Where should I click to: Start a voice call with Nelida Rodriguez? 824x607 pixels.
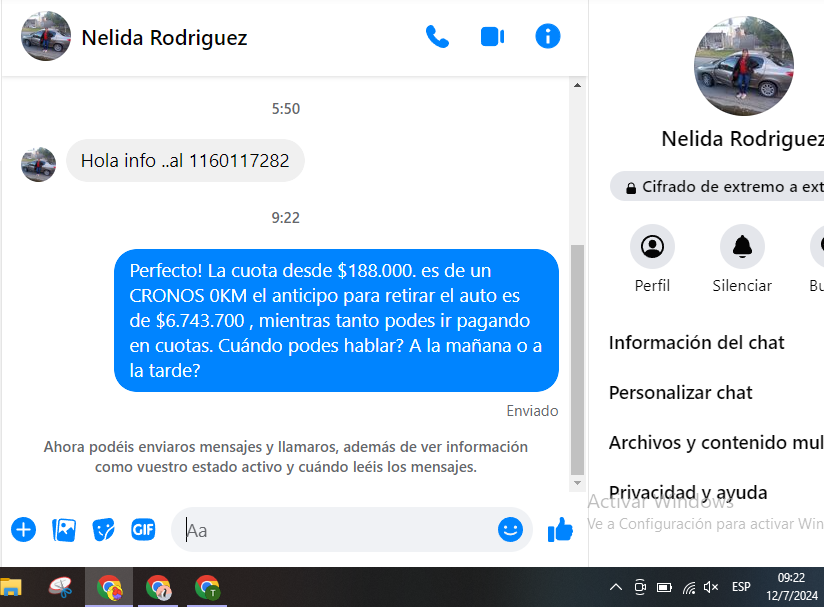437,37
